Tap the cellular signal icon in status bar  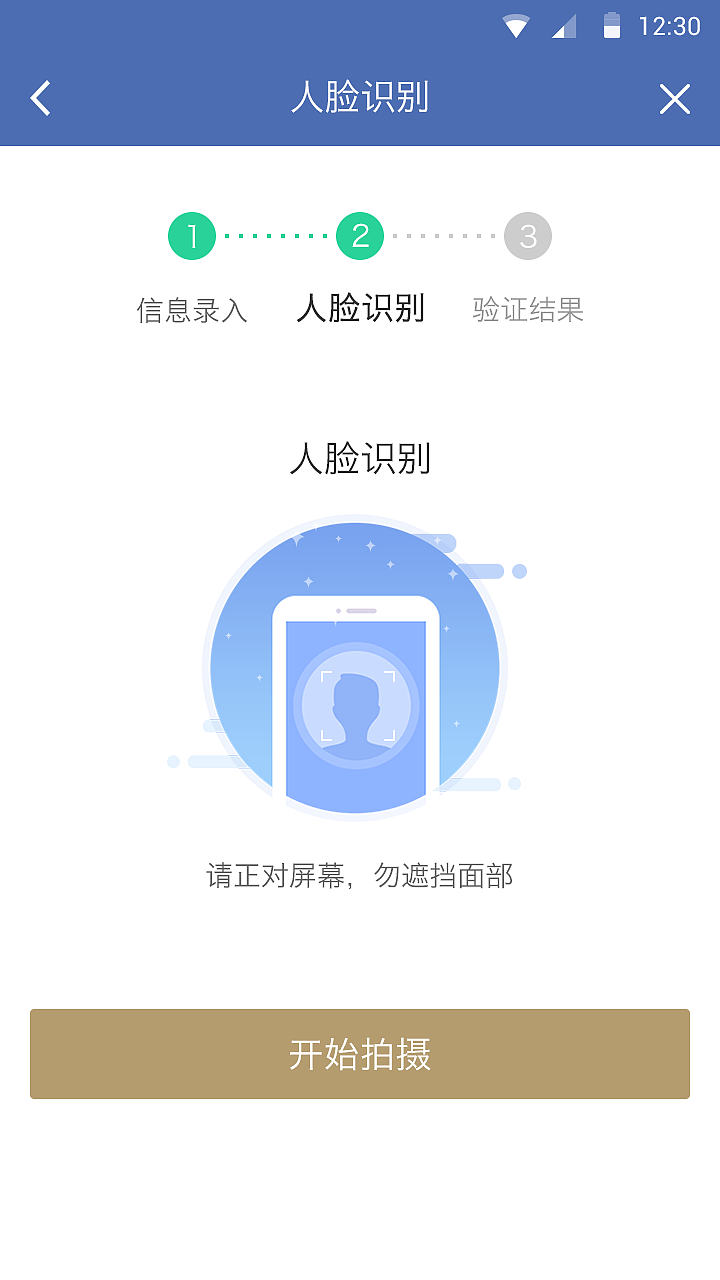[x=563, y=26]
